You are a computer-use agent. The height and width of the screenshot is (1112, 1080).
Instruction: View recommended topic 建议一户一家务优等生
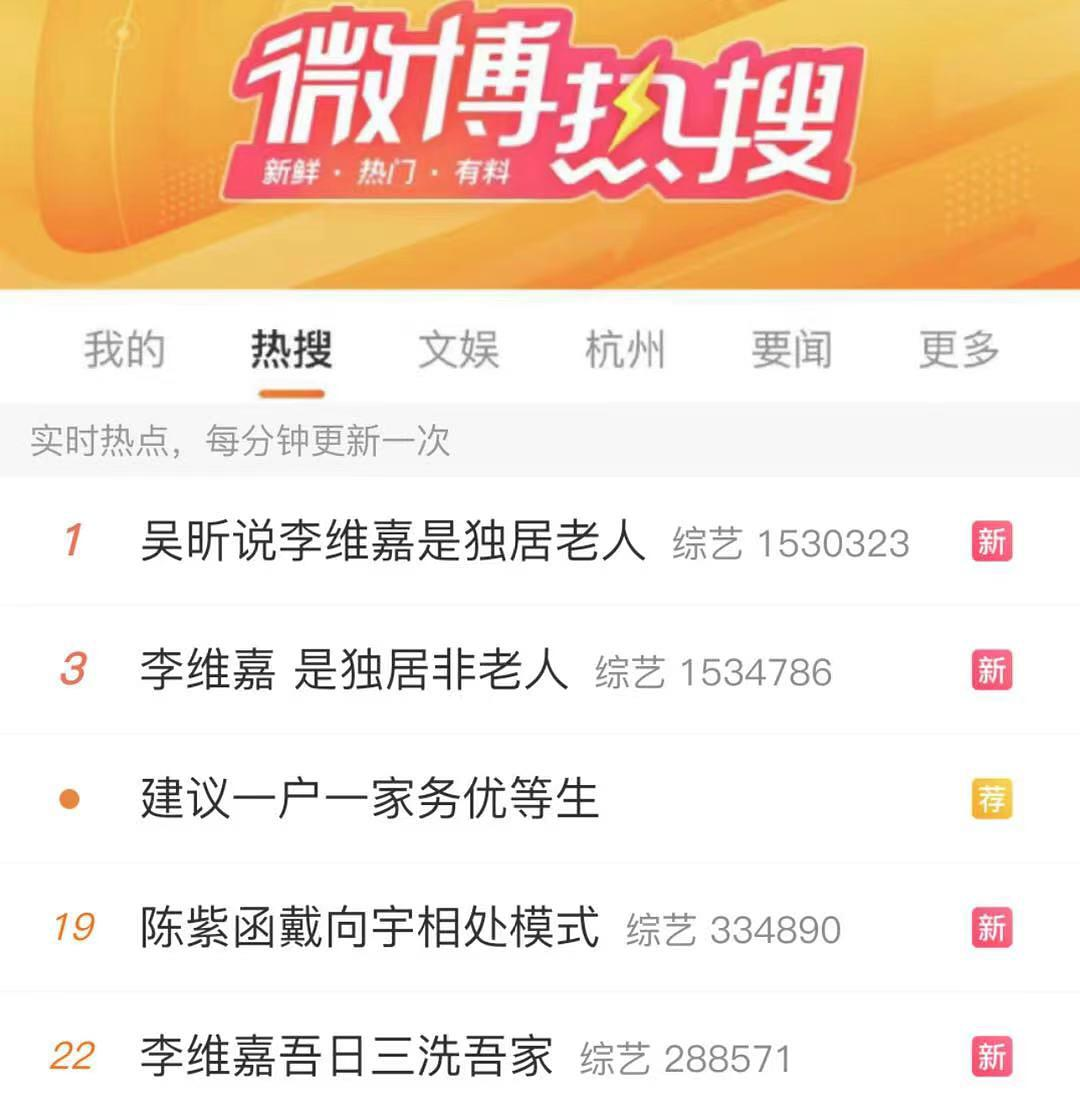pyautogui.click(x=369, y=799)
